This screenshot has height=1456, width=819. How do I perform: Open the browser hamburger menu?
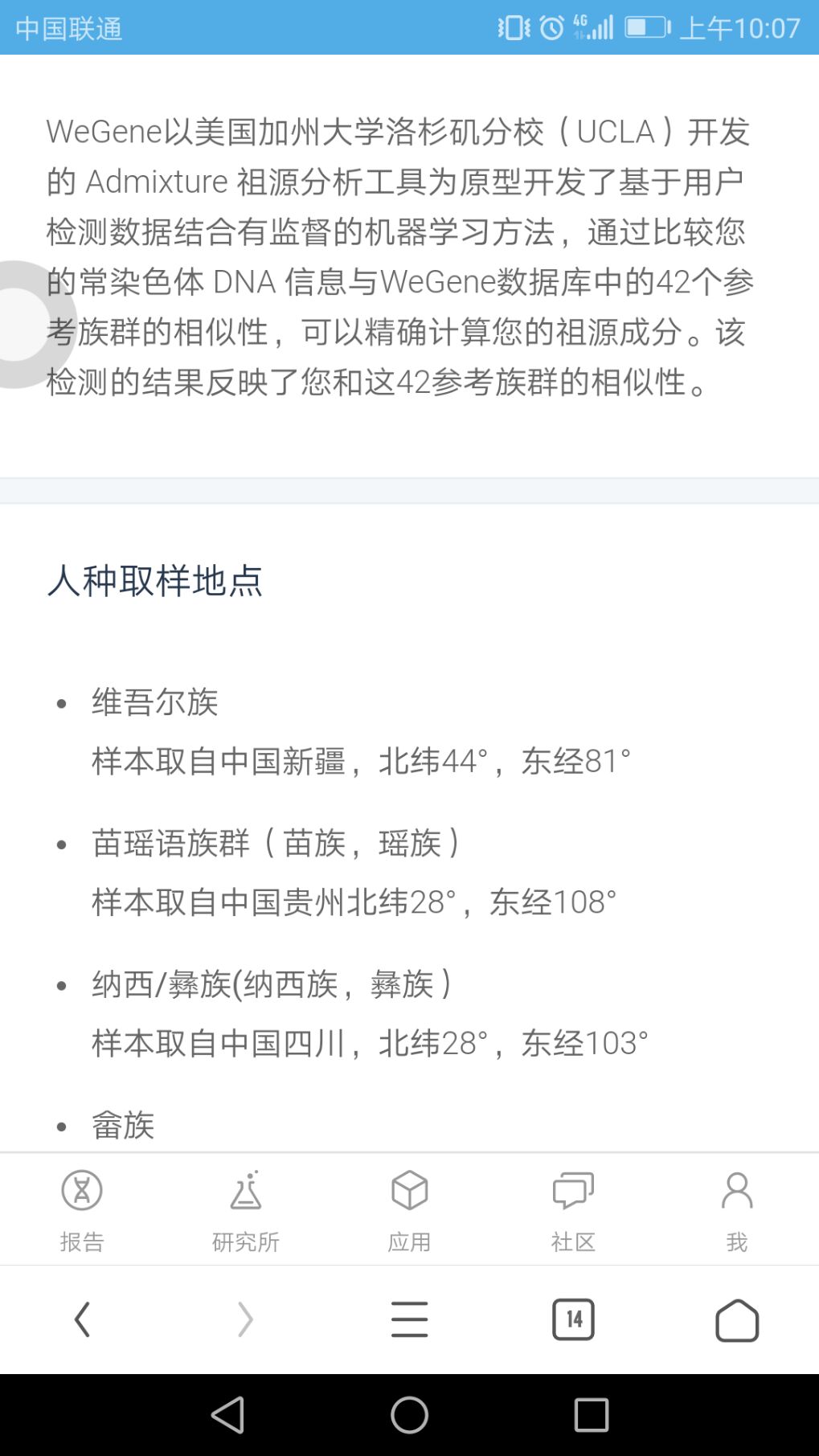tap(410, 1319)
